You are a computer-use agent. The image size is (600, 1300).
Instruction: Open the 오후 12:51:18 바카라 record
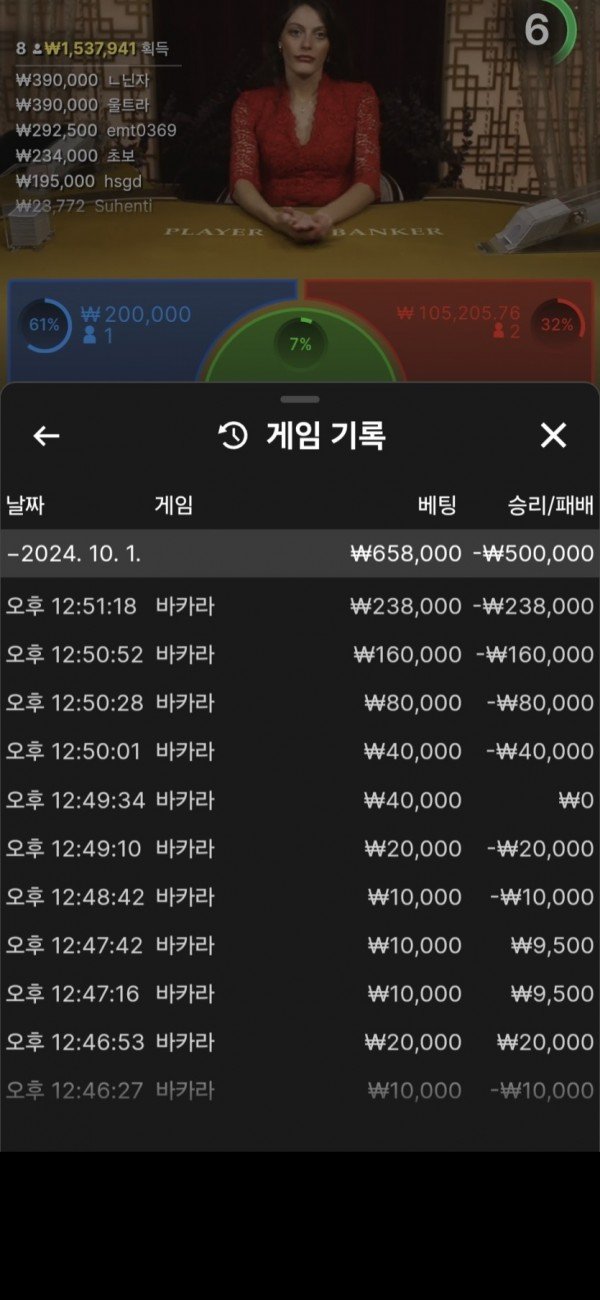[300, 606]
